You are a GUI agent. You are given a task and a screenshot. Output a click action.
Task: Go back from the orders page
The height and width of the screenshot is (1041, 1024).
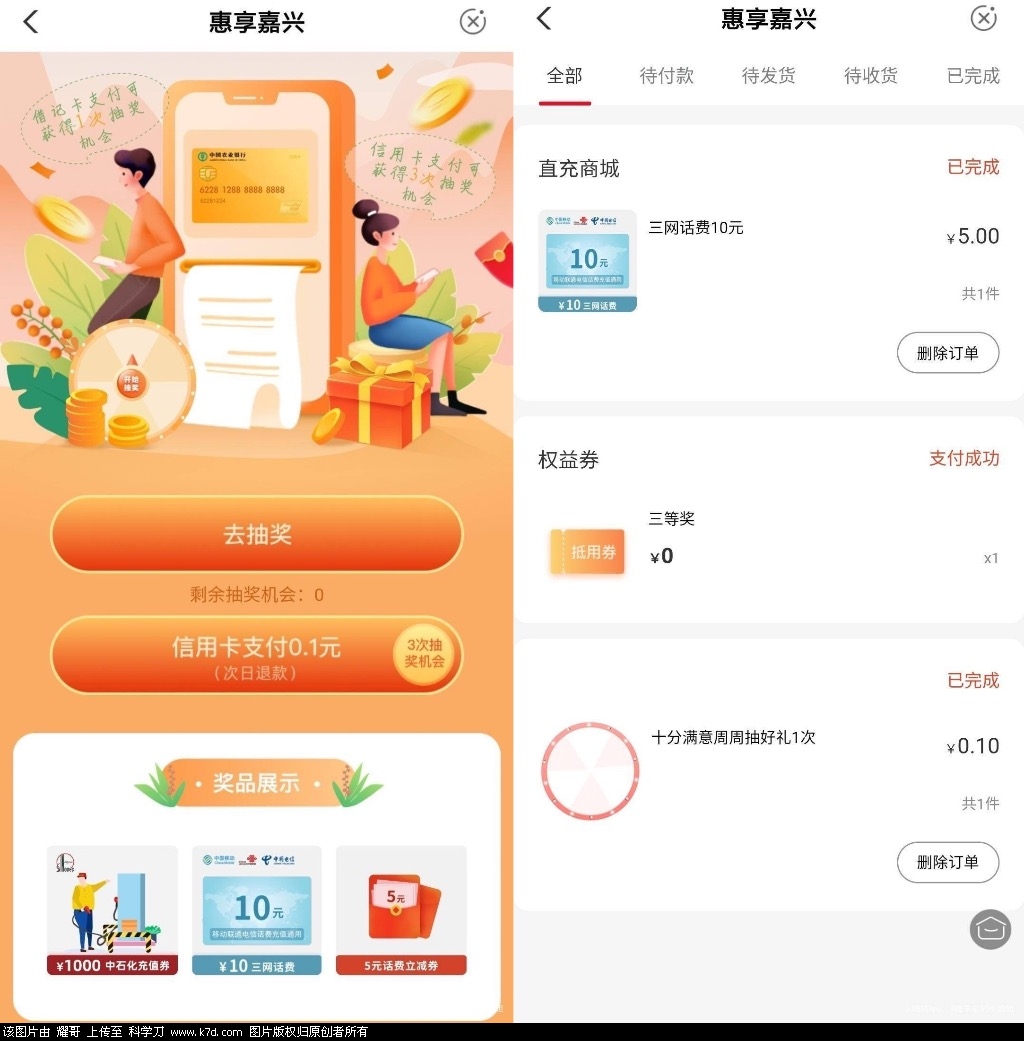(544, 18)
